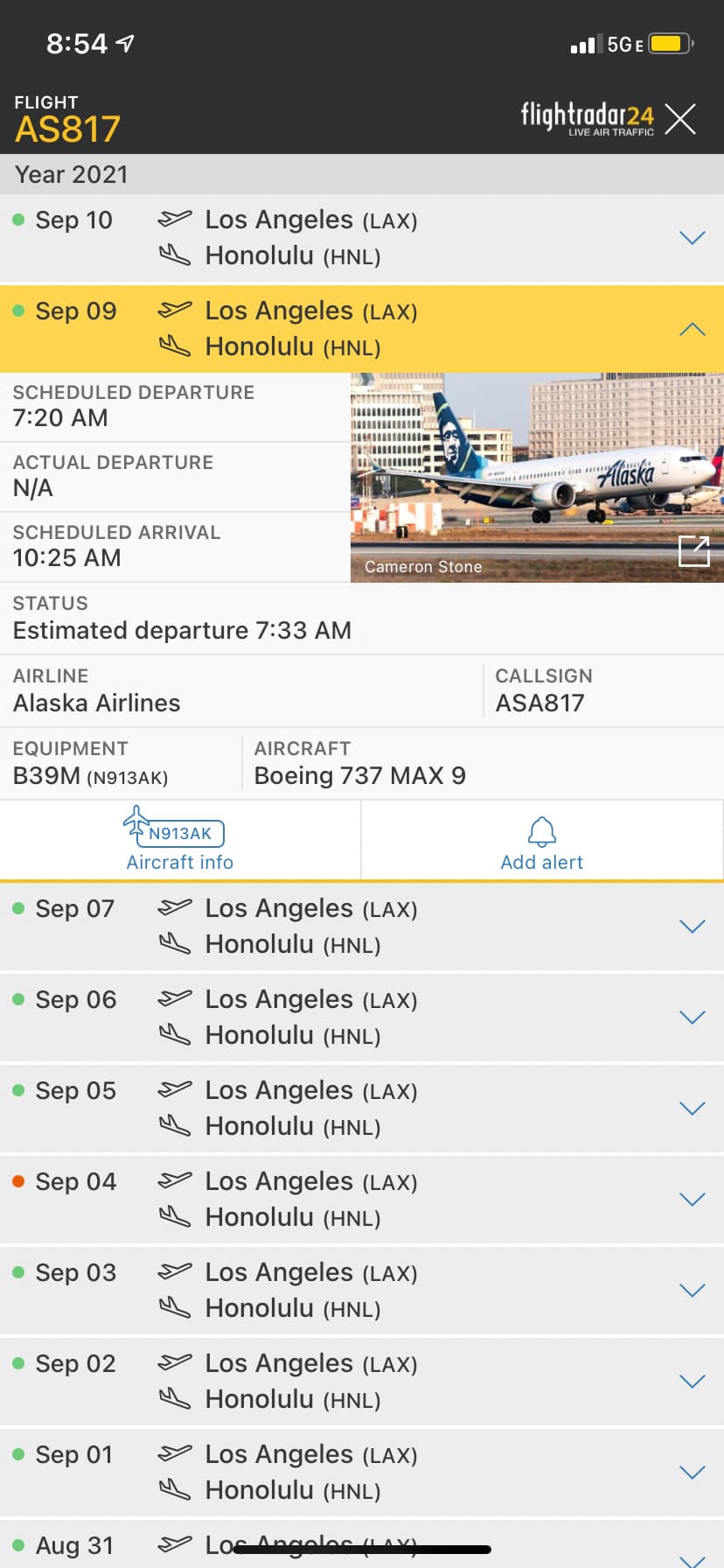This screenshot has width=724, height=1568.
Task: Open the Alaska aircraft photo full size
Action: coord(693,551)
